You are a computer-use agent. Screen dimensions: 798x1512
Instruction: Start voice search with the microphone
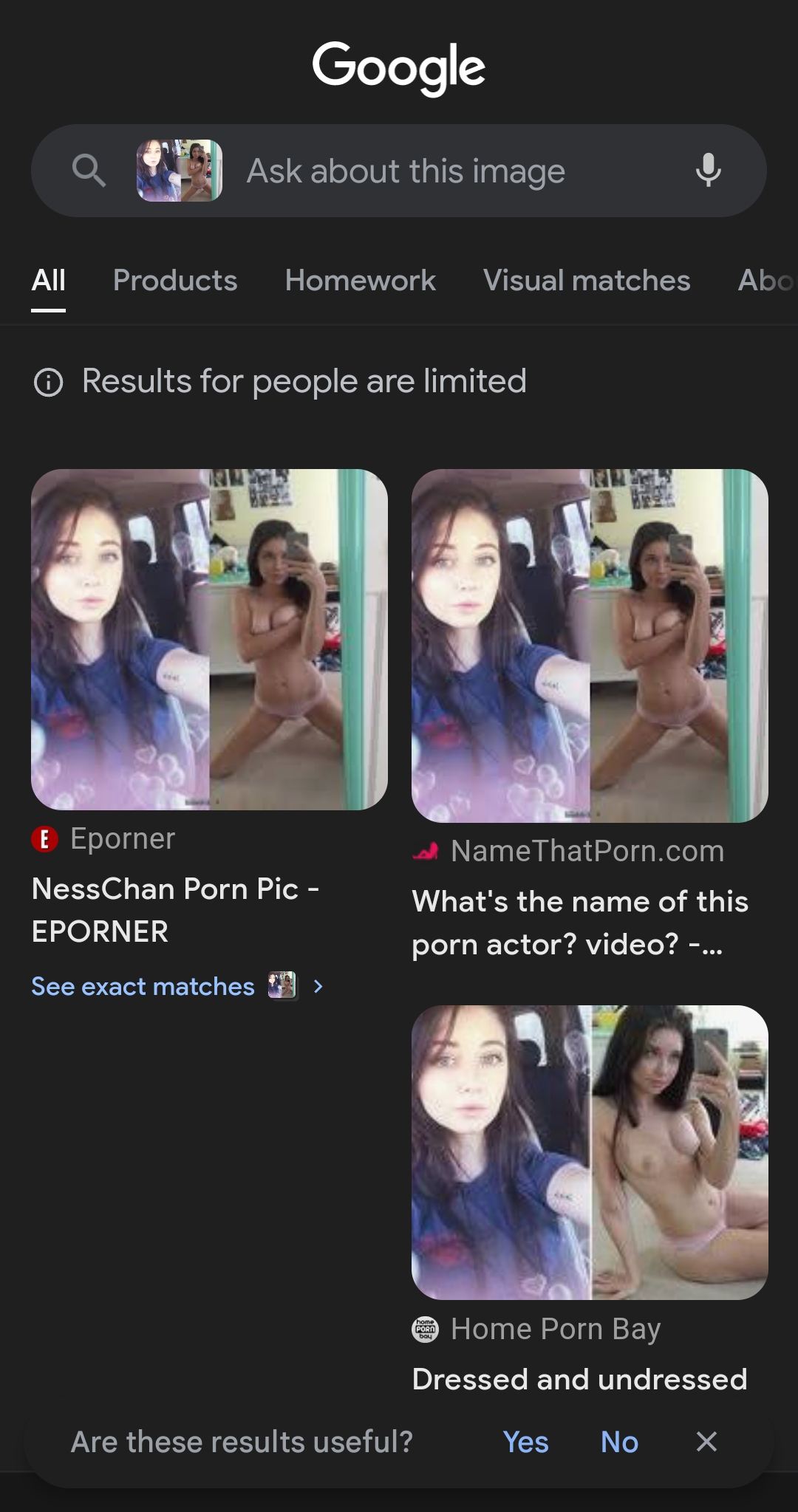708,171
